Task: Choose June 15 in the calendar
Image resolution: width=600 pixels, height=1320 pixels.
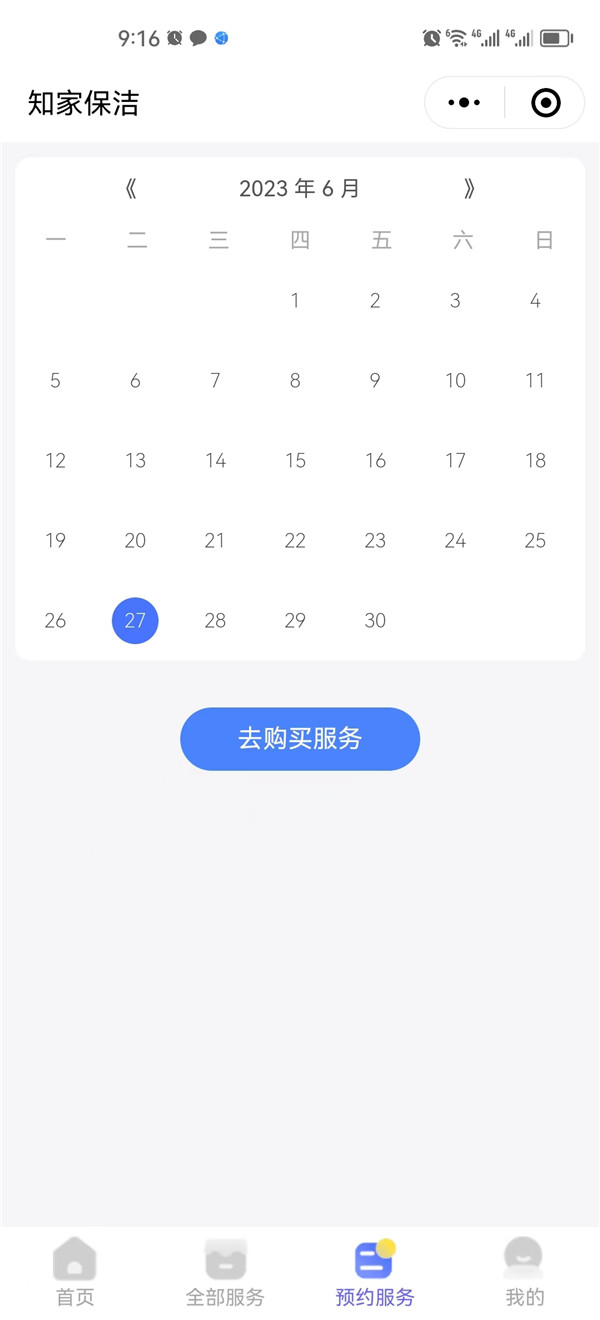Action: [295, 461]
